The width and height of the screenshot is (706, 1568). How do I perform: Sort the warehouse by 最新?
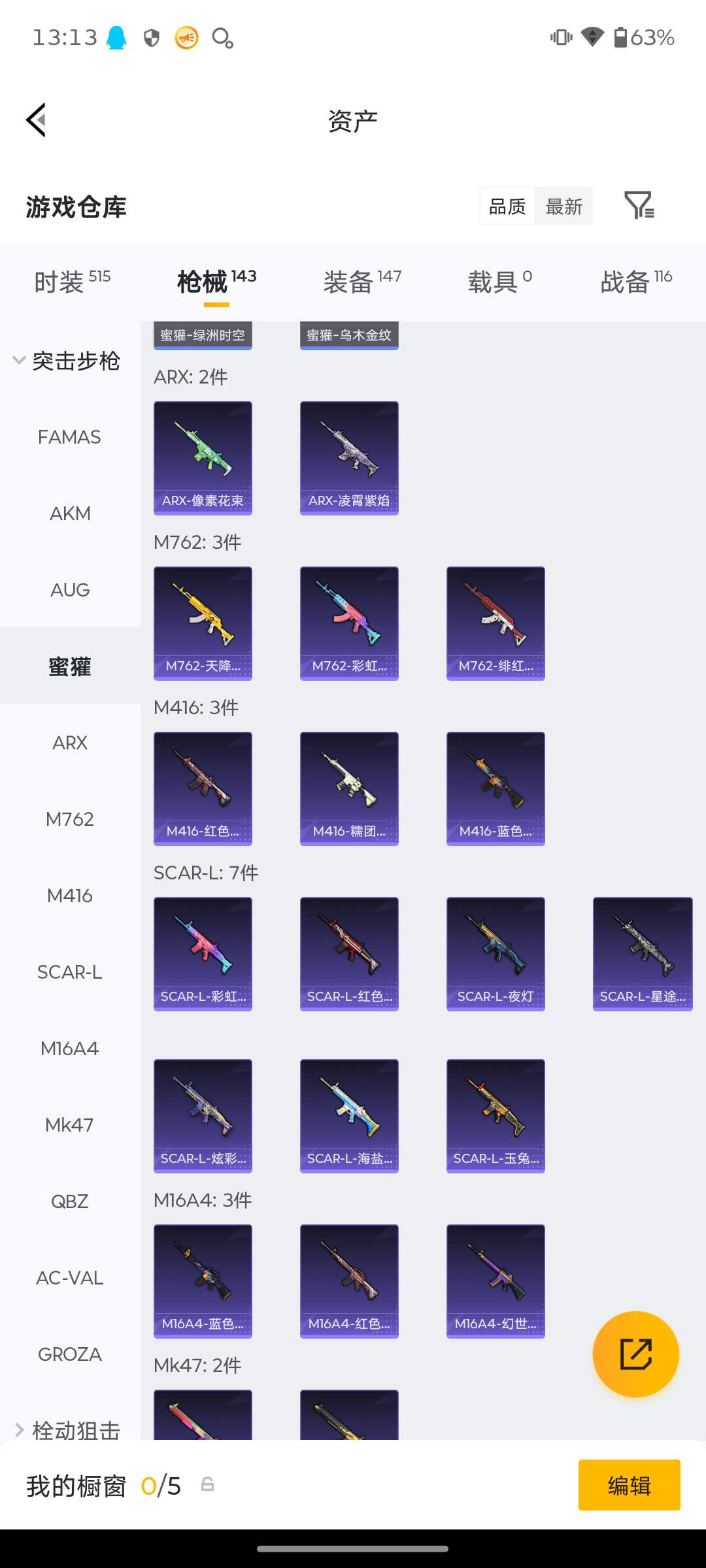[563, 206]
